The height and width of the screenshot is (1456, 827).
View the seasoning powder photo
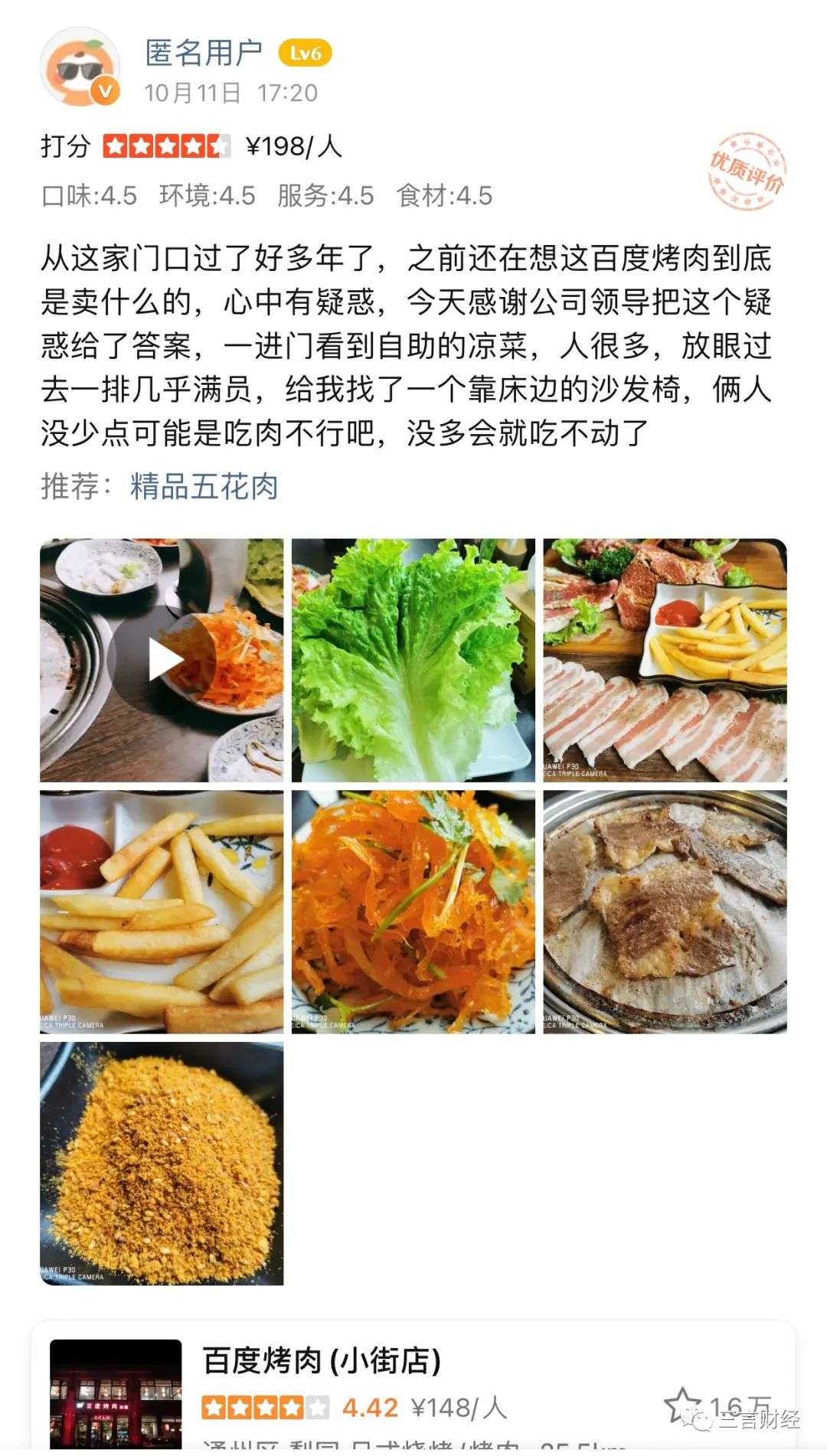click(x=162, y=1164)
